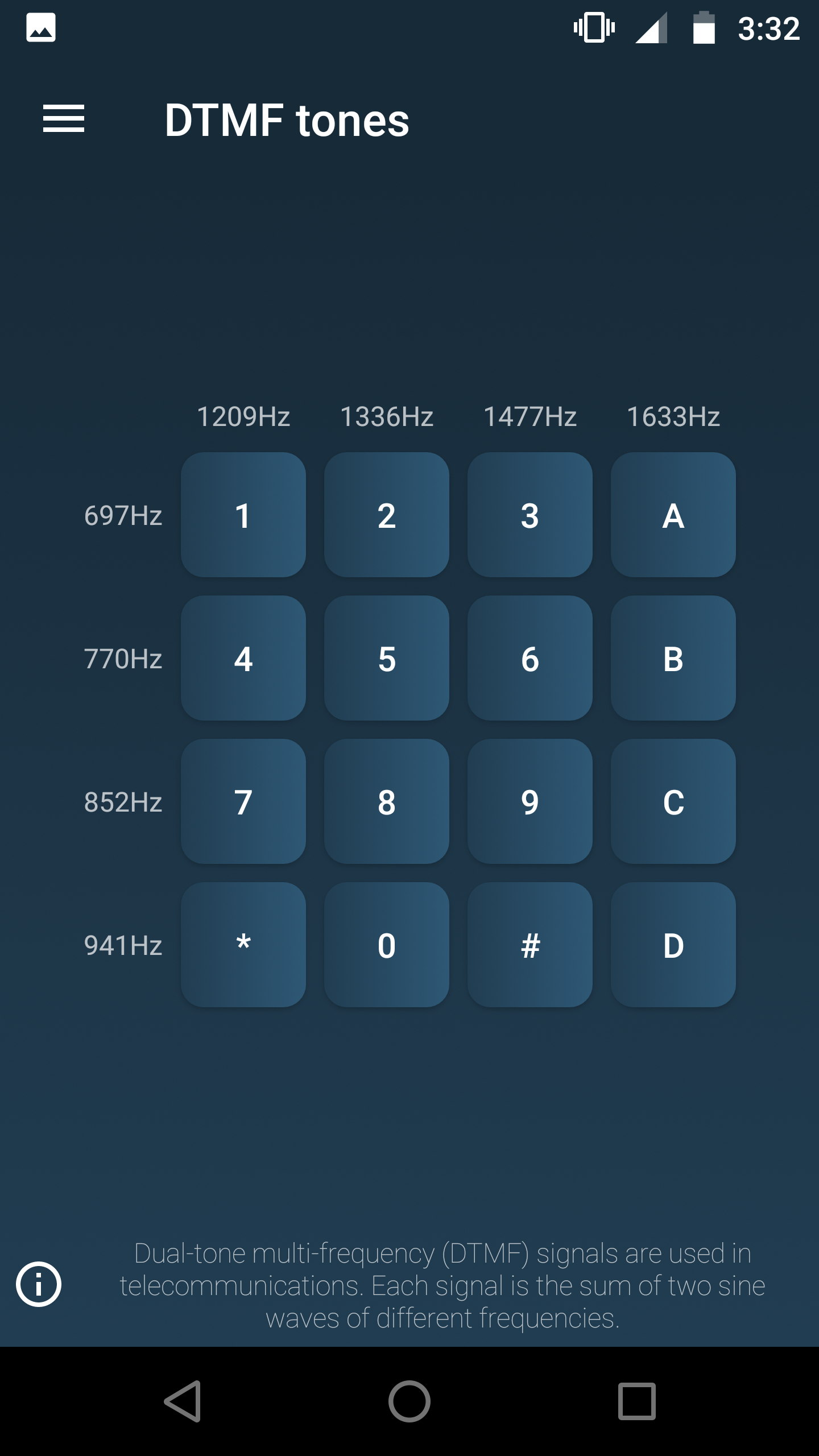
Task: Go to the home screen
Action: (409, 1401)
